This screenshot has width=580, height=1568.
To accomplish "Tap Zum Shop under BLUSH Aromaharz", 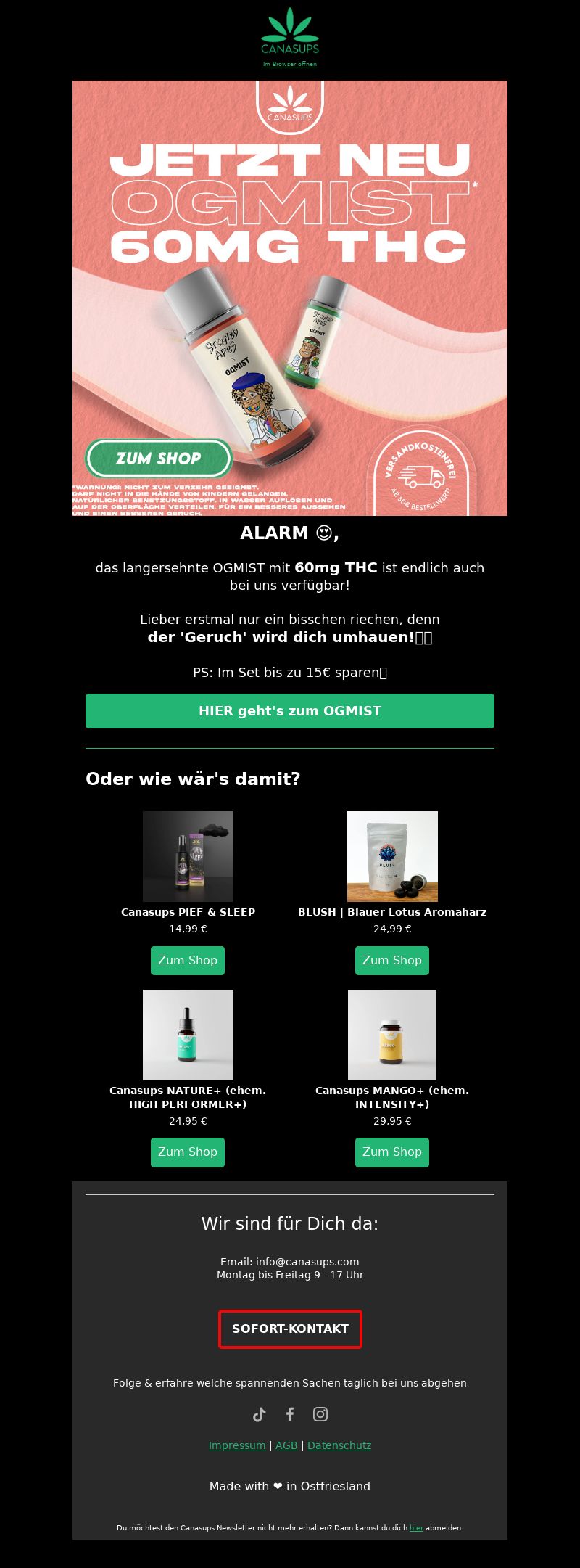I will pyautogui.click(x=392, y=961).
